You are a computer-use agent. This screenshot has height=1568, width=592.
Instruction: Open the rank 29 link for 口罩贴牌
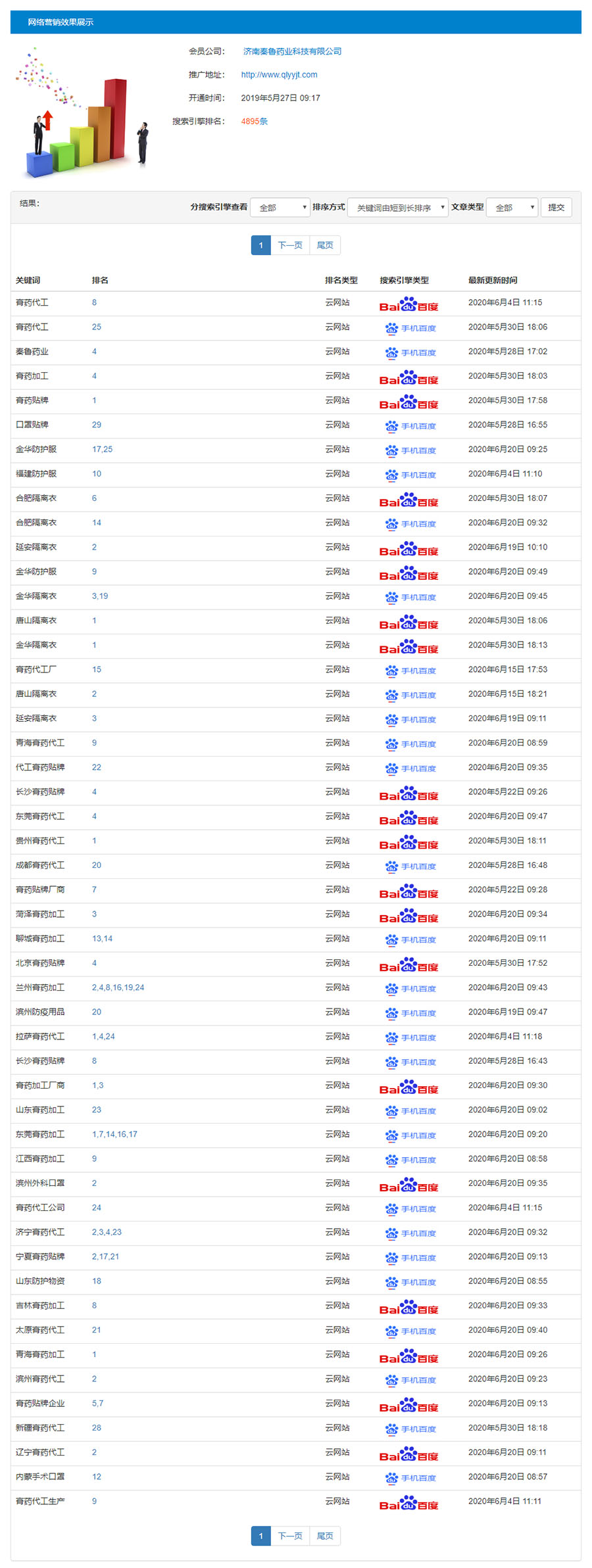point(97,425)
